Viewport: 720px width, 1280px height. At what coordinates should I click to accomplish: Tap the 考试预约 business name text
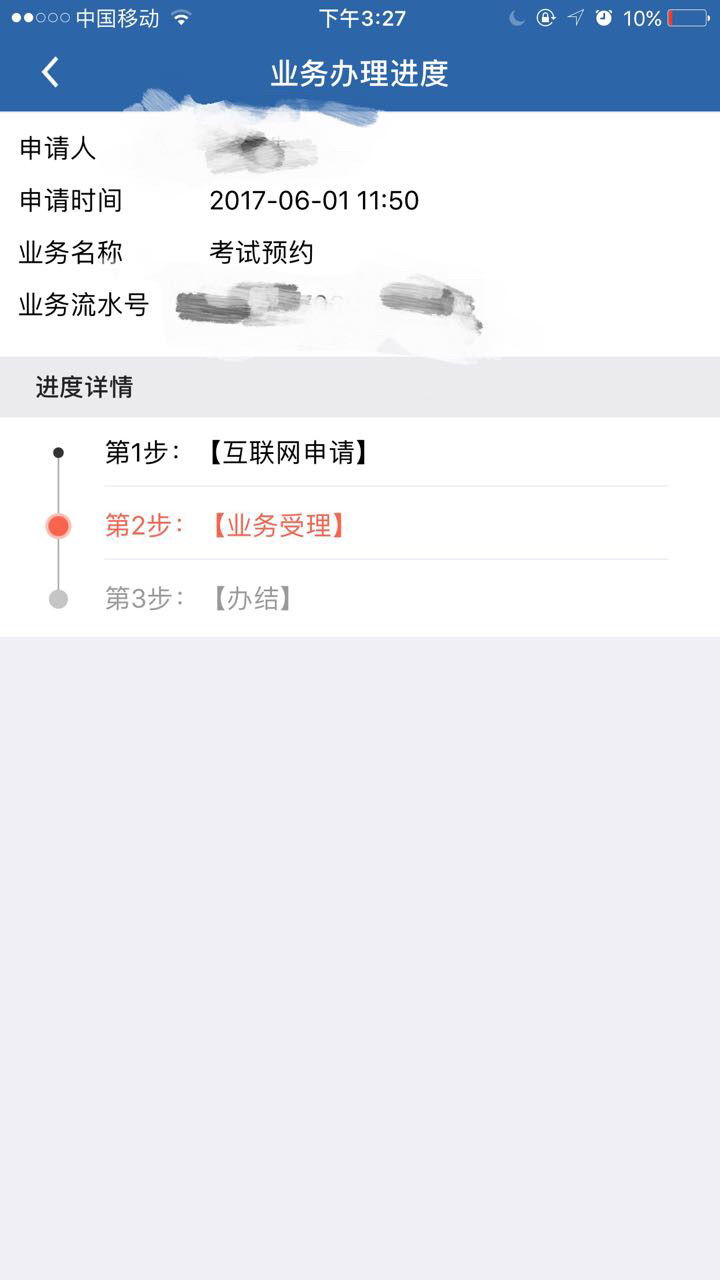pyautogui.click(x=262, y=252)
